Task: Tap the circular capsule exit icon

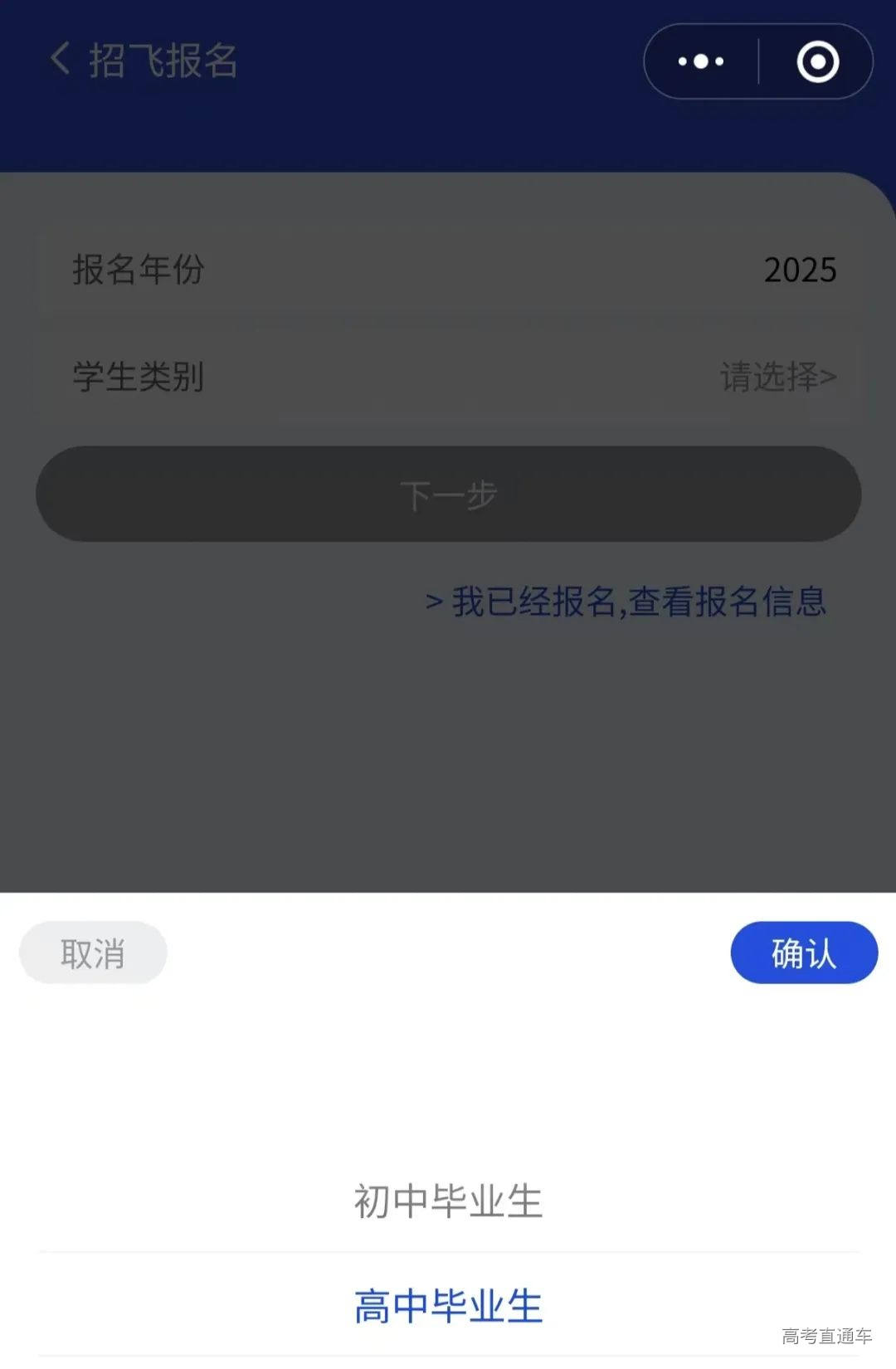Action: (816, 61)
